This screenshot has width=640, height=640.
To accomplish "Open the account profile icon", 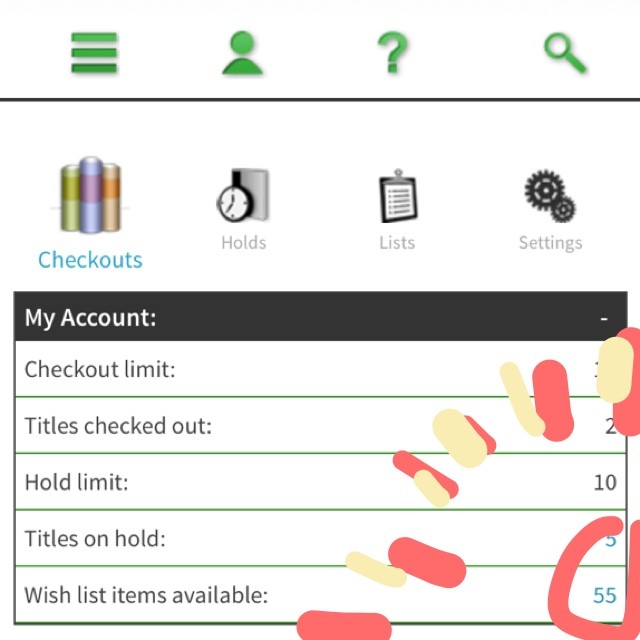I will pyautogui.click(x=242, y=53).
